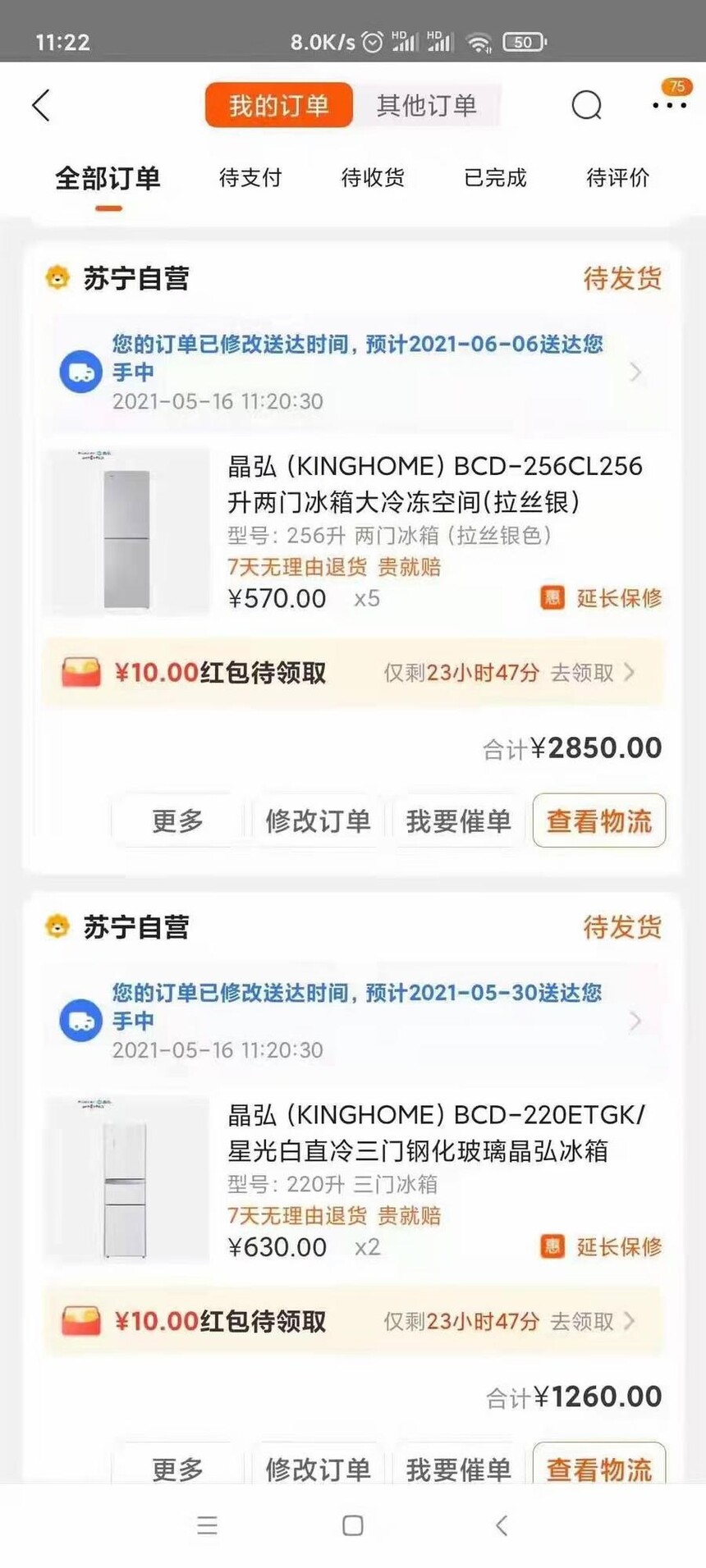The image size is (706, 1568).
Task: Open the order search icon
Action: tap(586, 106)
